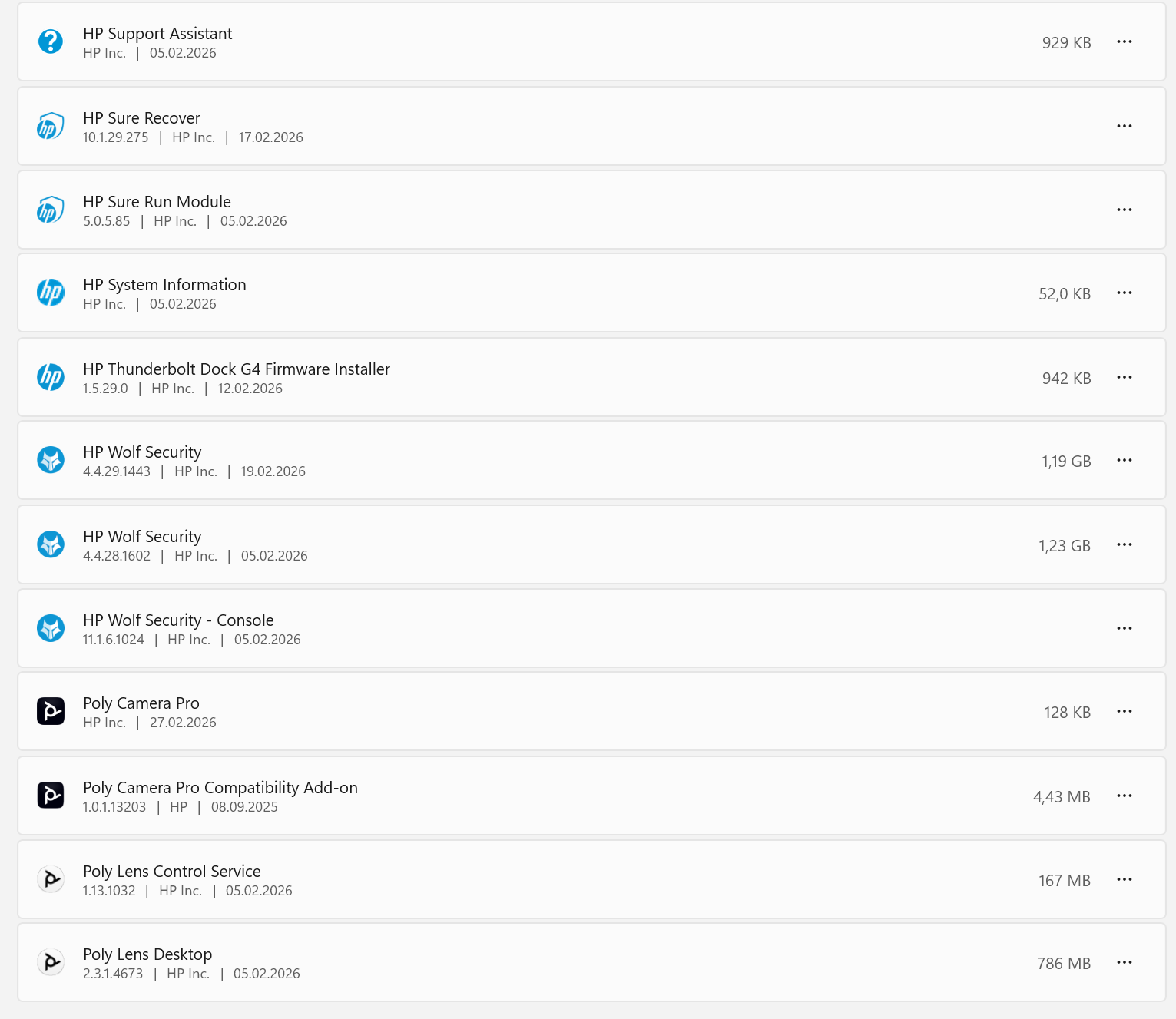Open the menu for HP Wolf Security 4.4.28.1602
Screen dimensions: 1176x1019
pos(1124,544)
